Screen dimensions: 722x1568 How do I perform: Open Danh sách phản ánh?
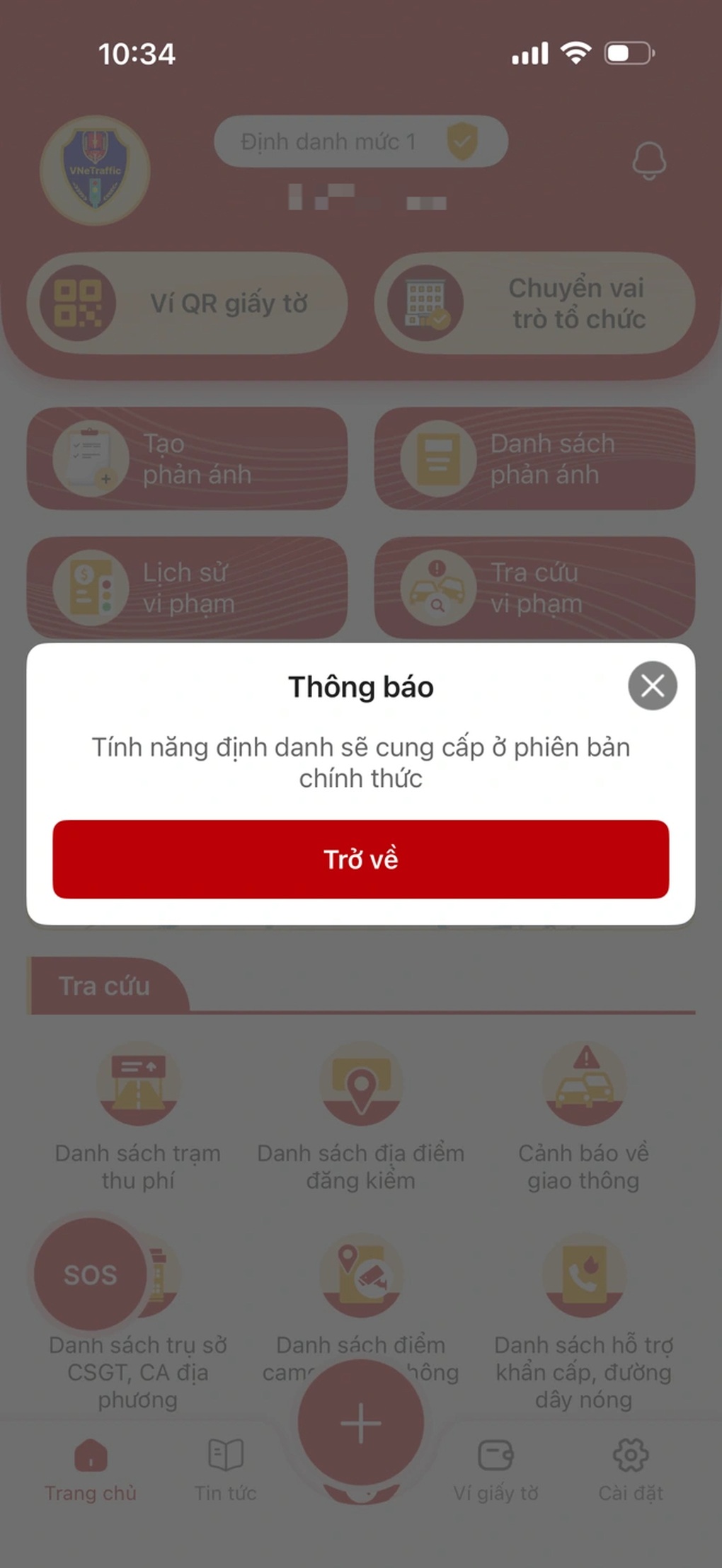click(x=534, y=459)
